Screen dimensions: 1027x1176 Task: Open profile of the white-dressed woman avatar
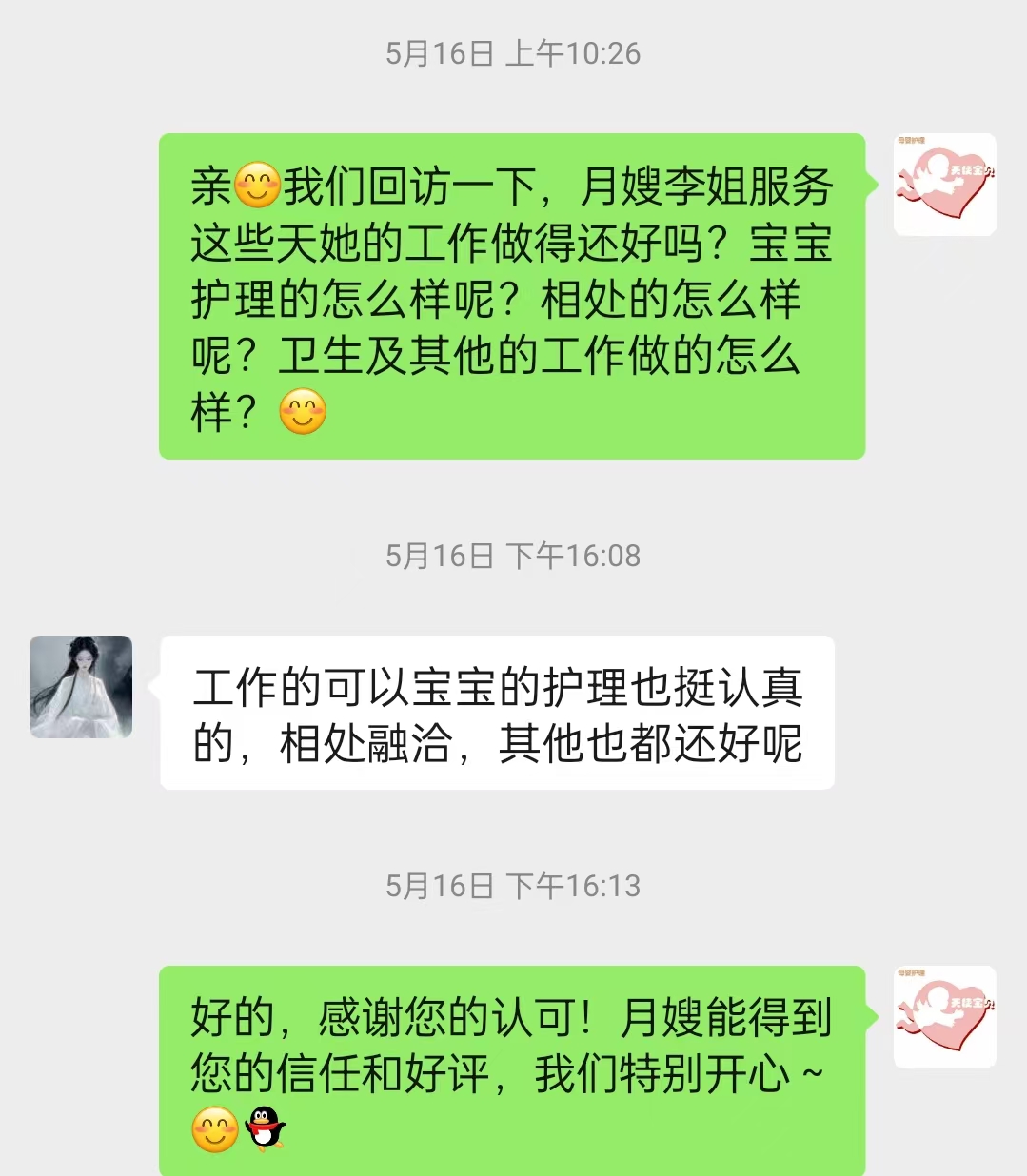(x=81, y=687)
